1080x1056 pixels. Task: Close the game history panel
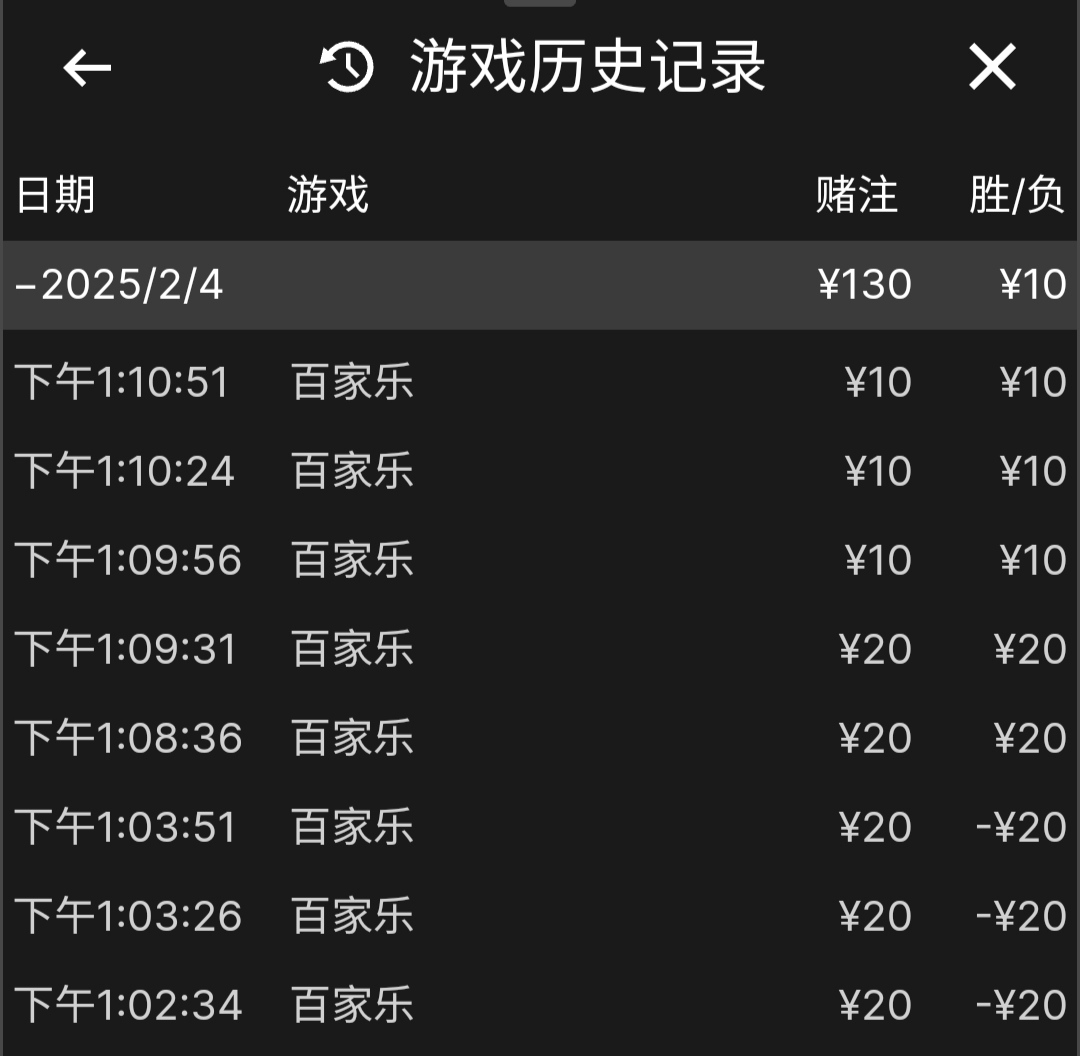click(x=992, y=68)
